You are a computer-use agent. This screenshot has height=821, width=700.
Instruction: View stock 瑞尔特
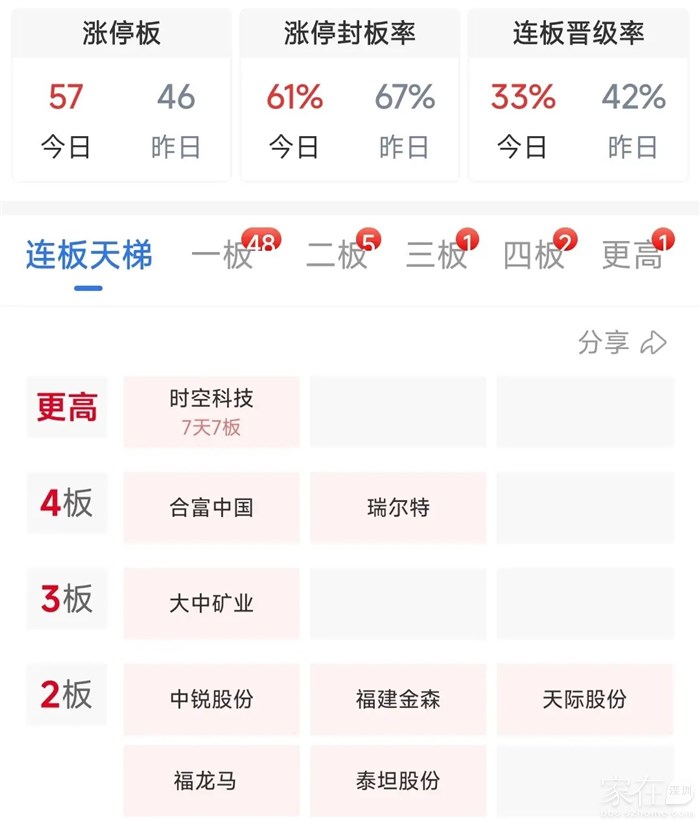398,507
